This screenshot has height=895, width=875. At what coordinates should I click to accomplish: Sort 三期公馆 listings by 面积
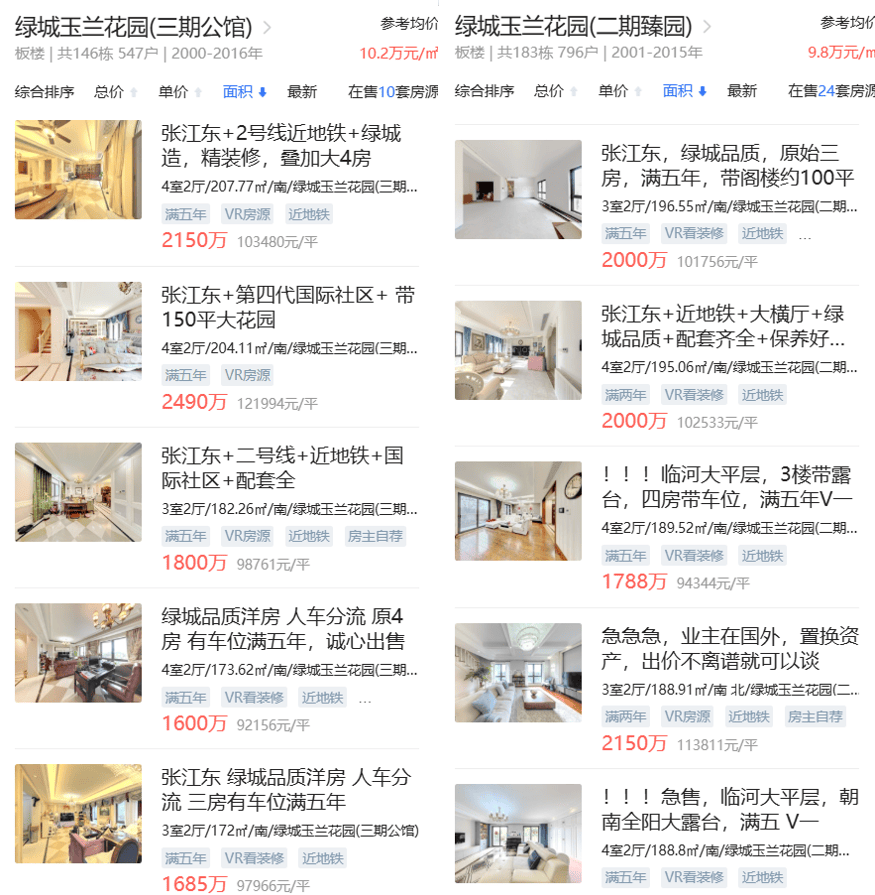point(244,92)
